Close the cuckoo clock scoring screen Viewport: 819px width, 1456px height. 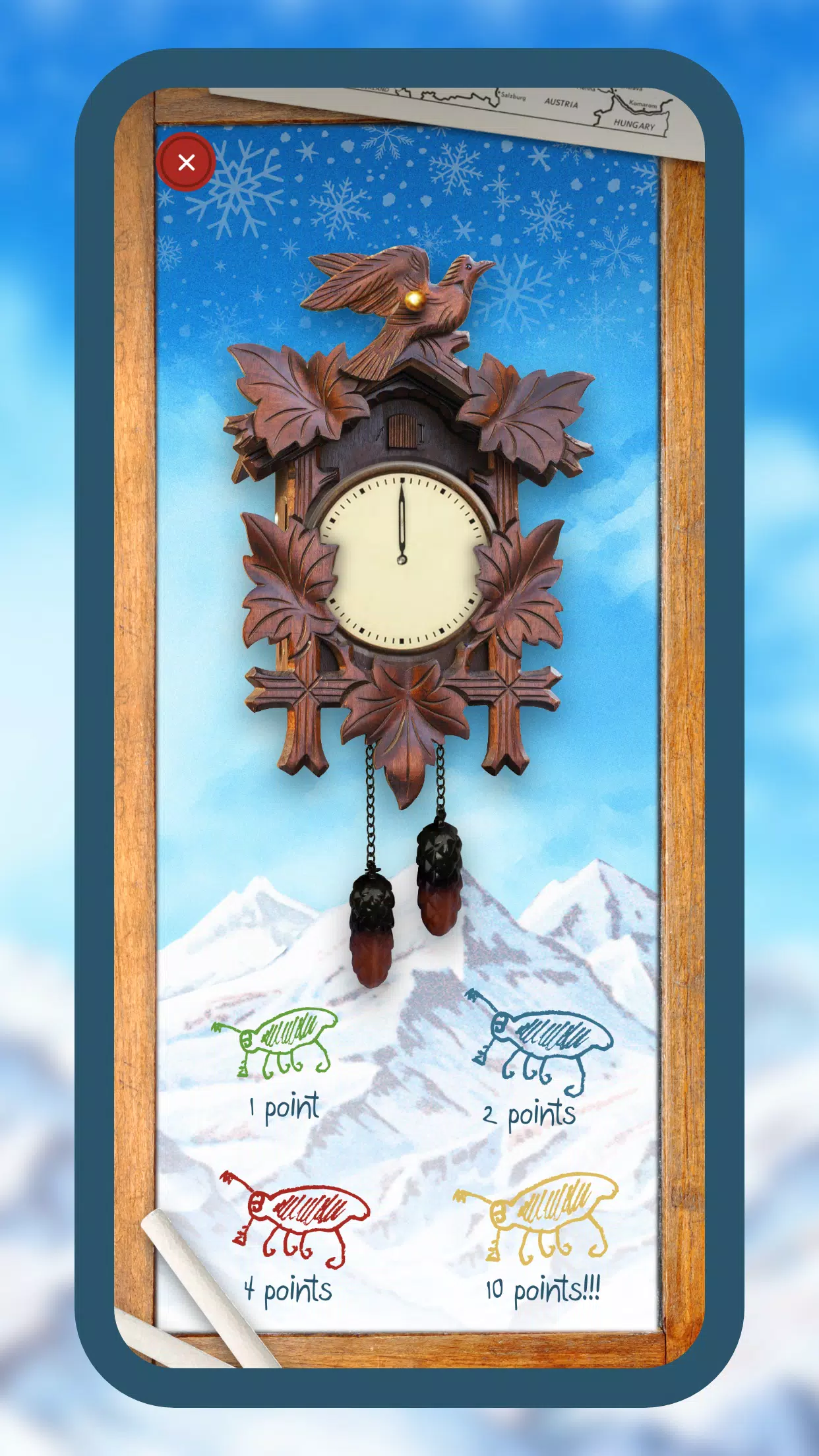point(186,162)
